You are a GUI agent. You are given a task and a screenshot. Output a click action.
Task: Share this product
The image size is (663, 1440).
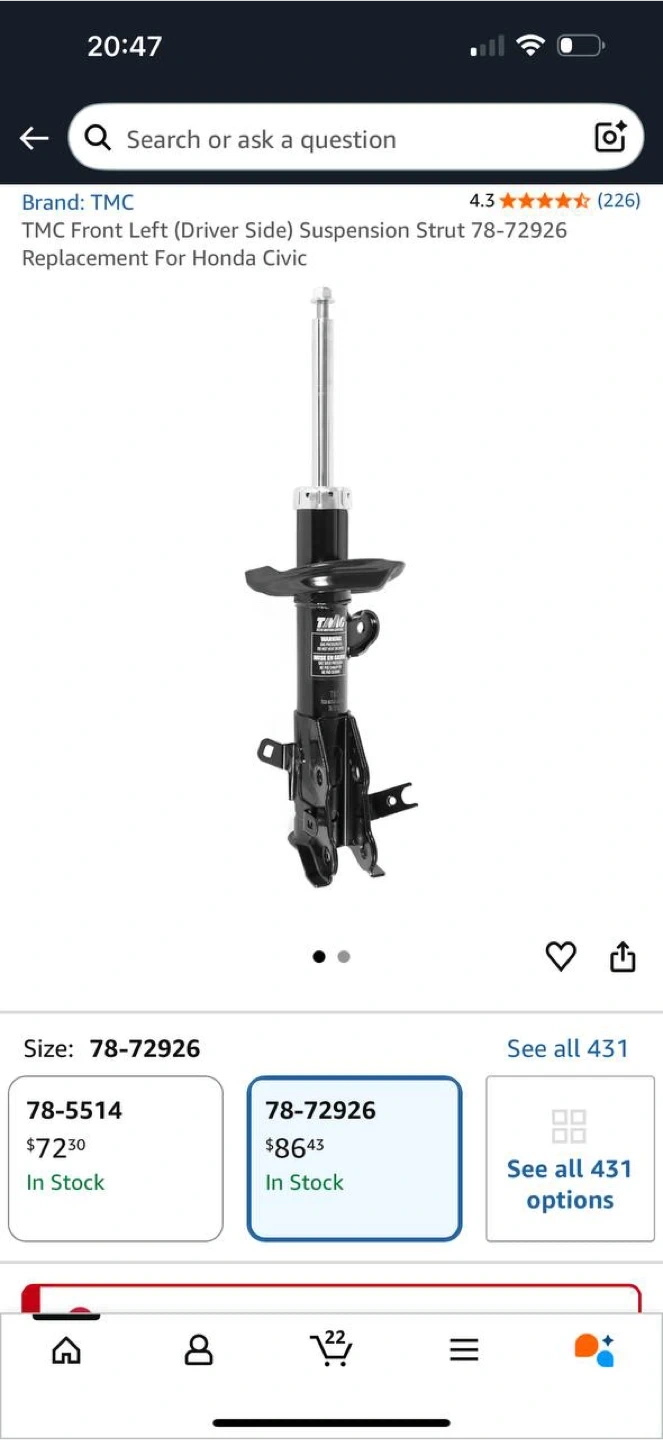point(622,957)
